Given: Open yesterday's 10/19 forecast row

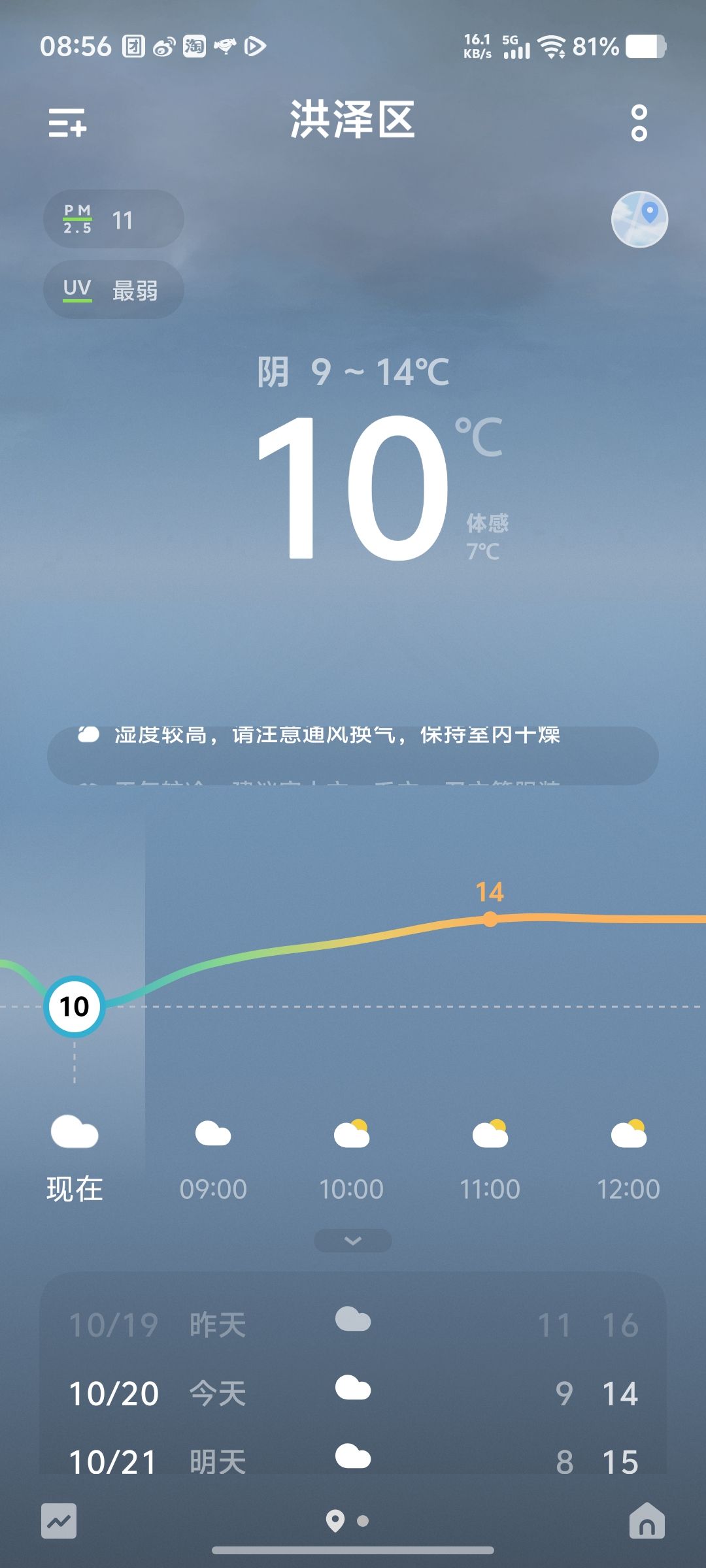Looking at the screenshot, I should coord(353,1325).
